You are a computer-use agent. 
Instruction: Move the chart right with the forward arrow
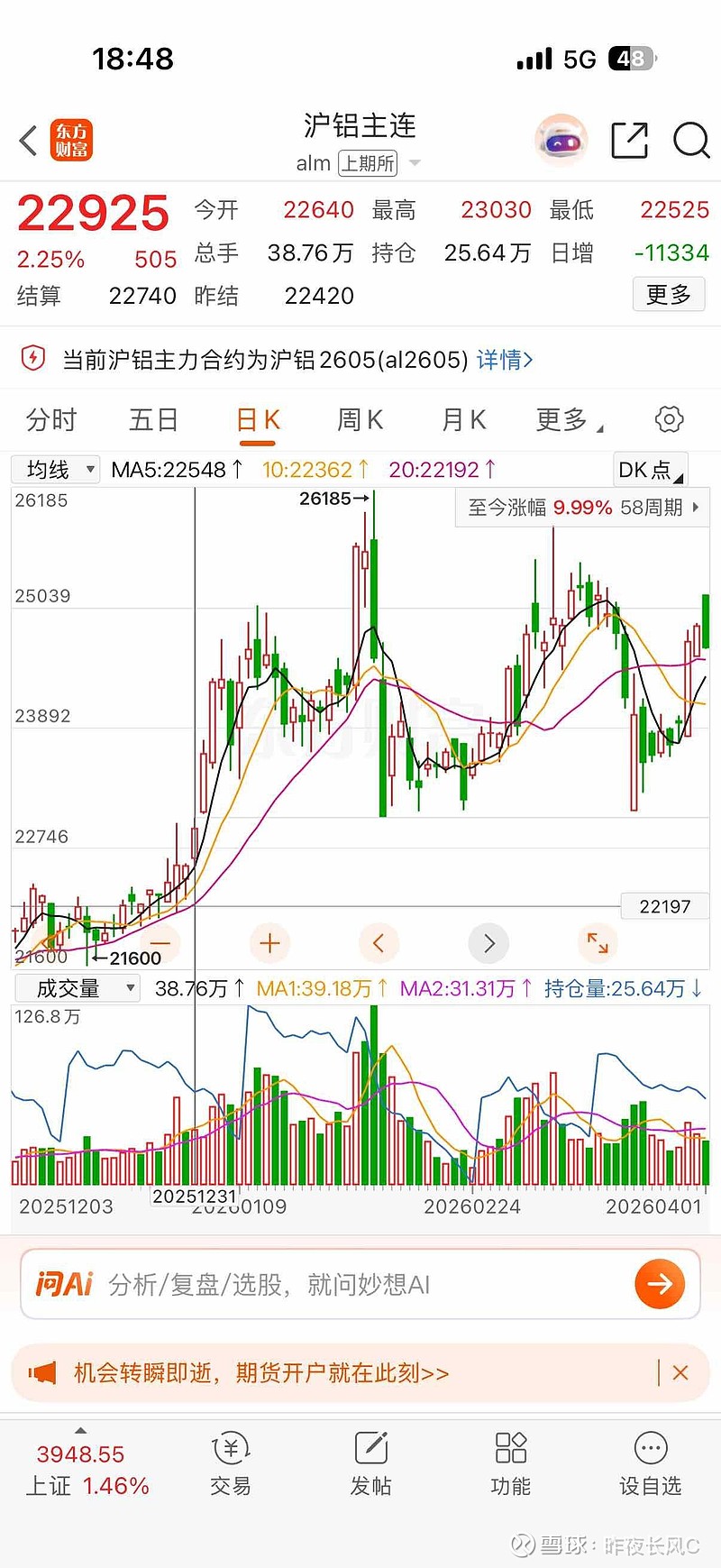click(x=488, y=943)
